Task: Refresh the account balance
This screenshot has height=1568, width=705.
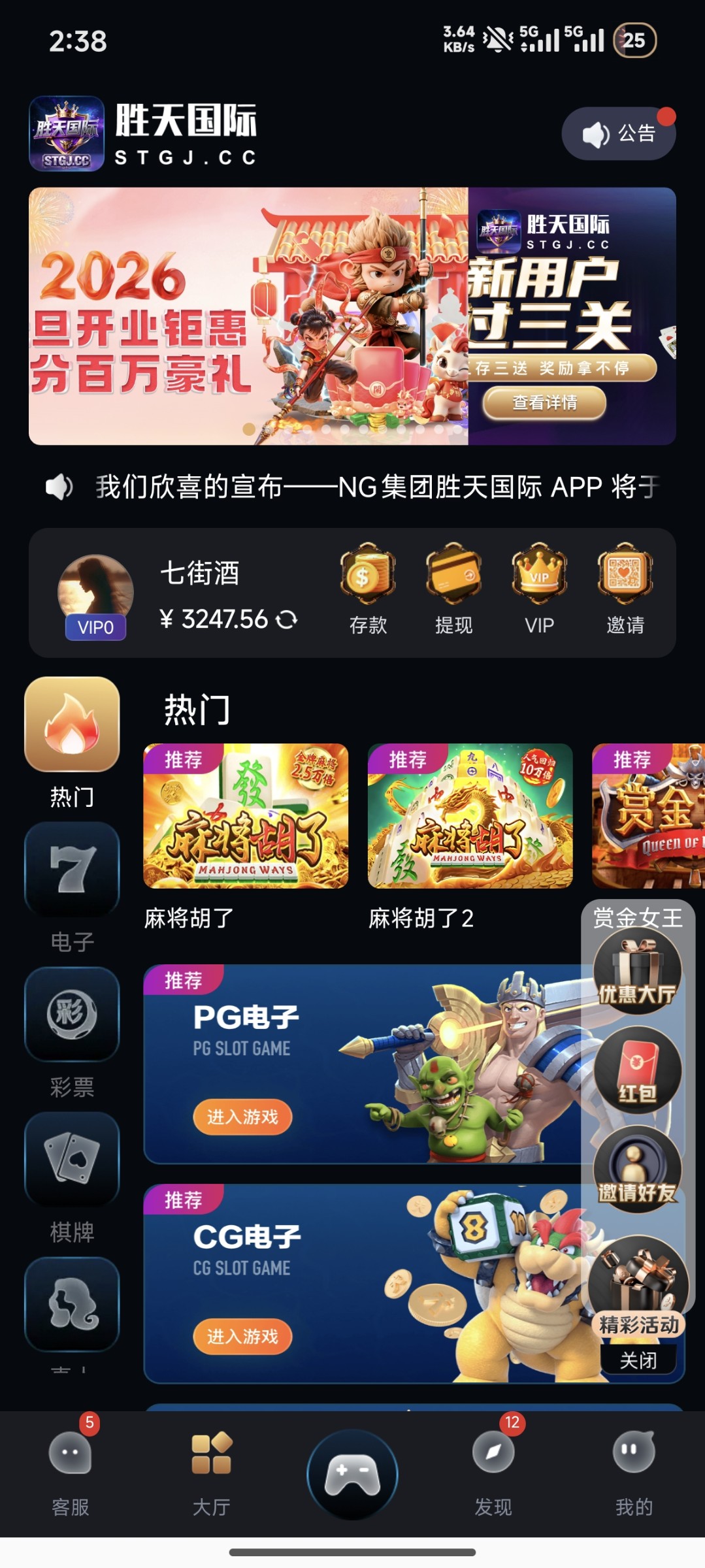Action: [x=287, y=619]
